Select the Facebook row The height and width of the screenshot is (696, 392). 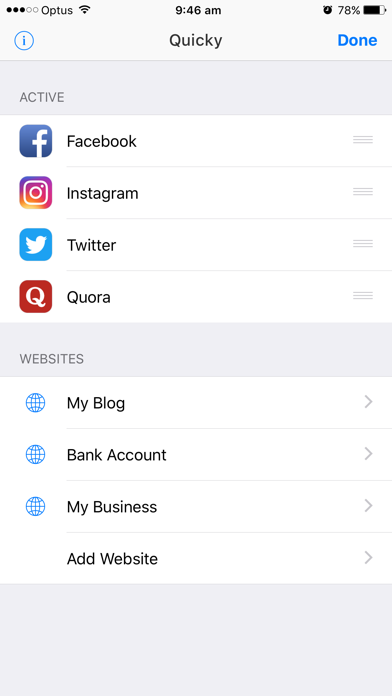pos(196,141)
